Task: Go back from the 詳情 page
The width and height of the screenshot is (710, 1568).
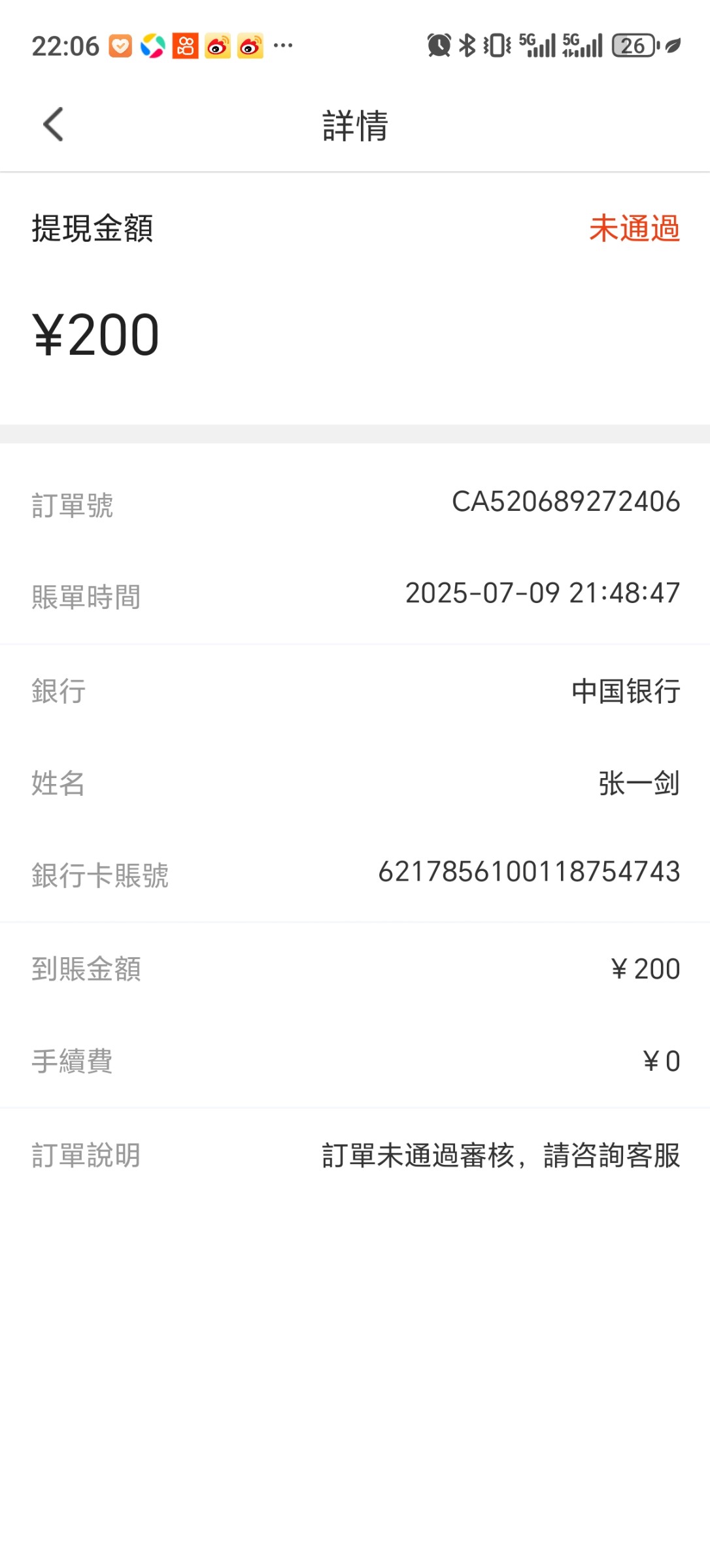Action: coord(53,124)
